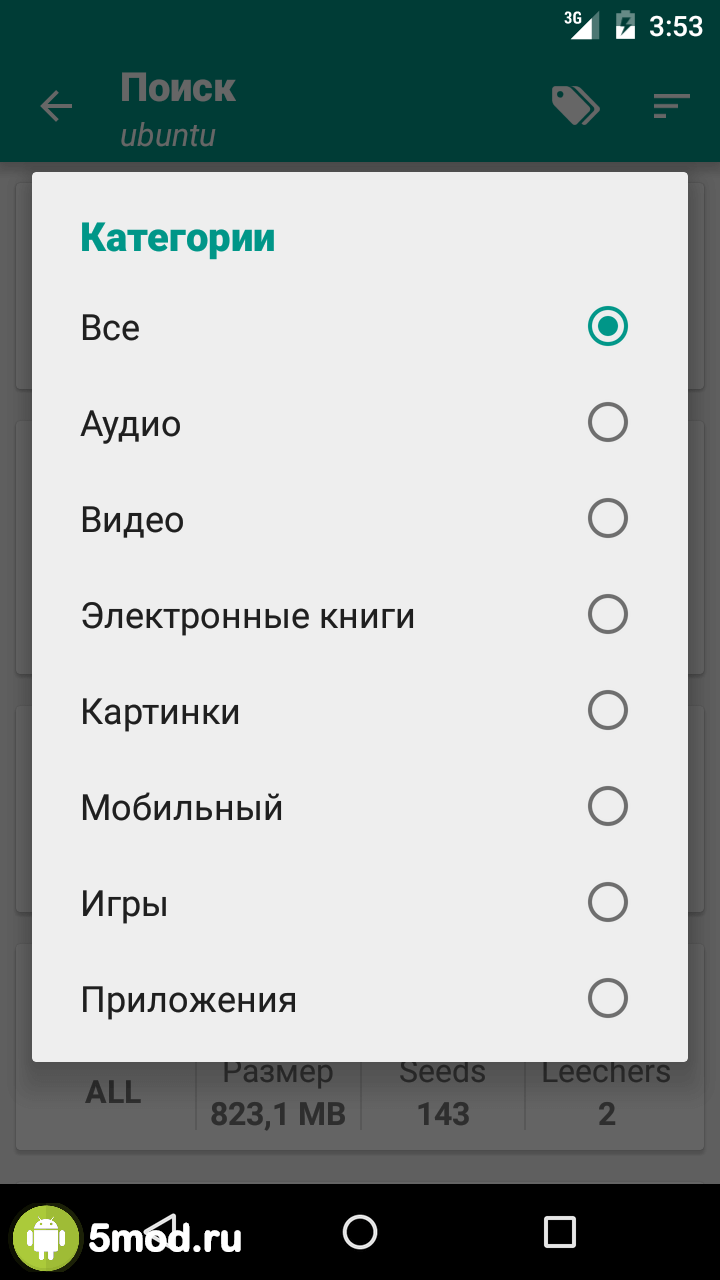Filter results by Мобильный
The image size is (720, 1280).
pyautogui.click(x=607, y=807)
